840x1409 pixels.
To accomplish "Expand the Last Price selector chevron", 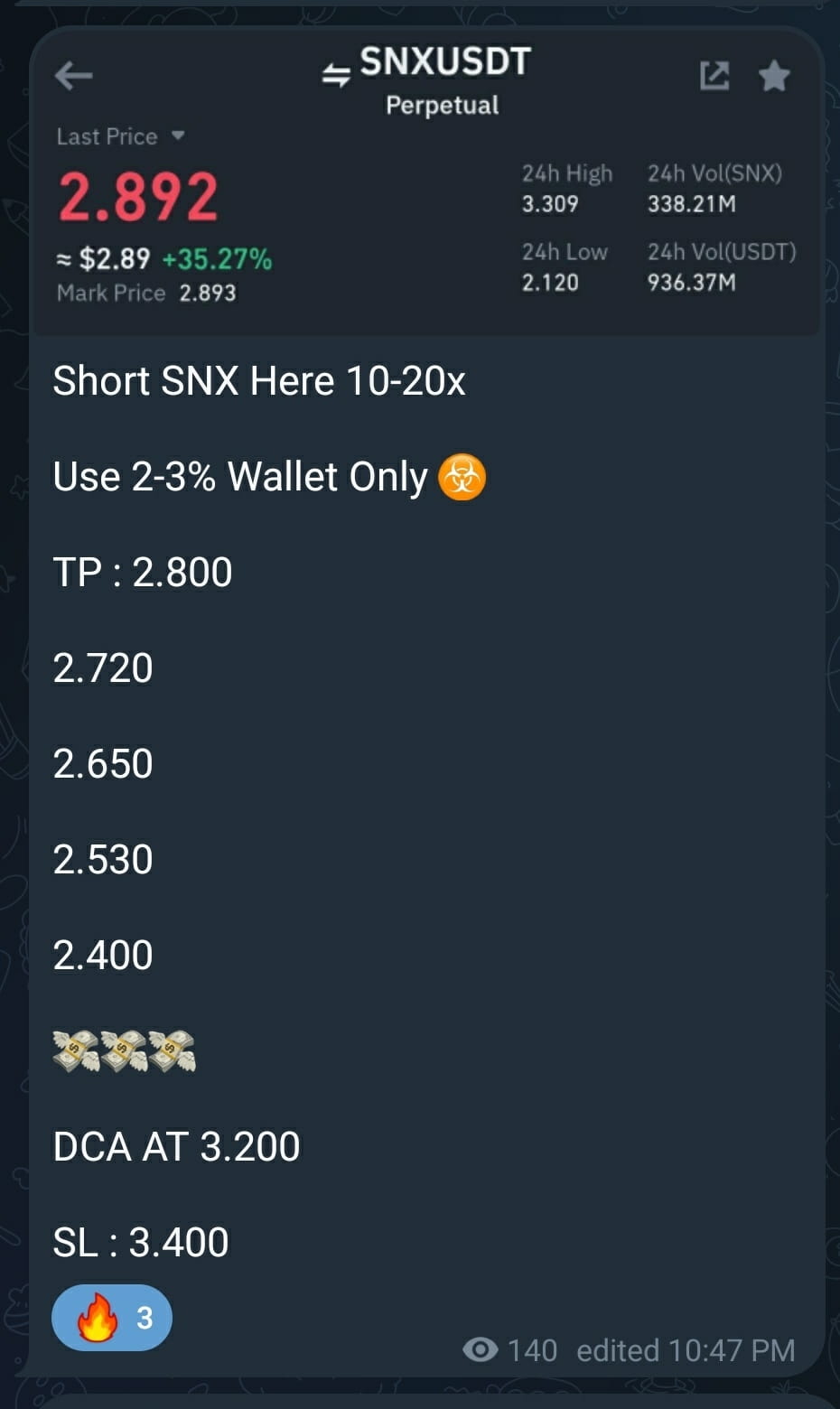I will pyautogui.click(x=179, y=136).
